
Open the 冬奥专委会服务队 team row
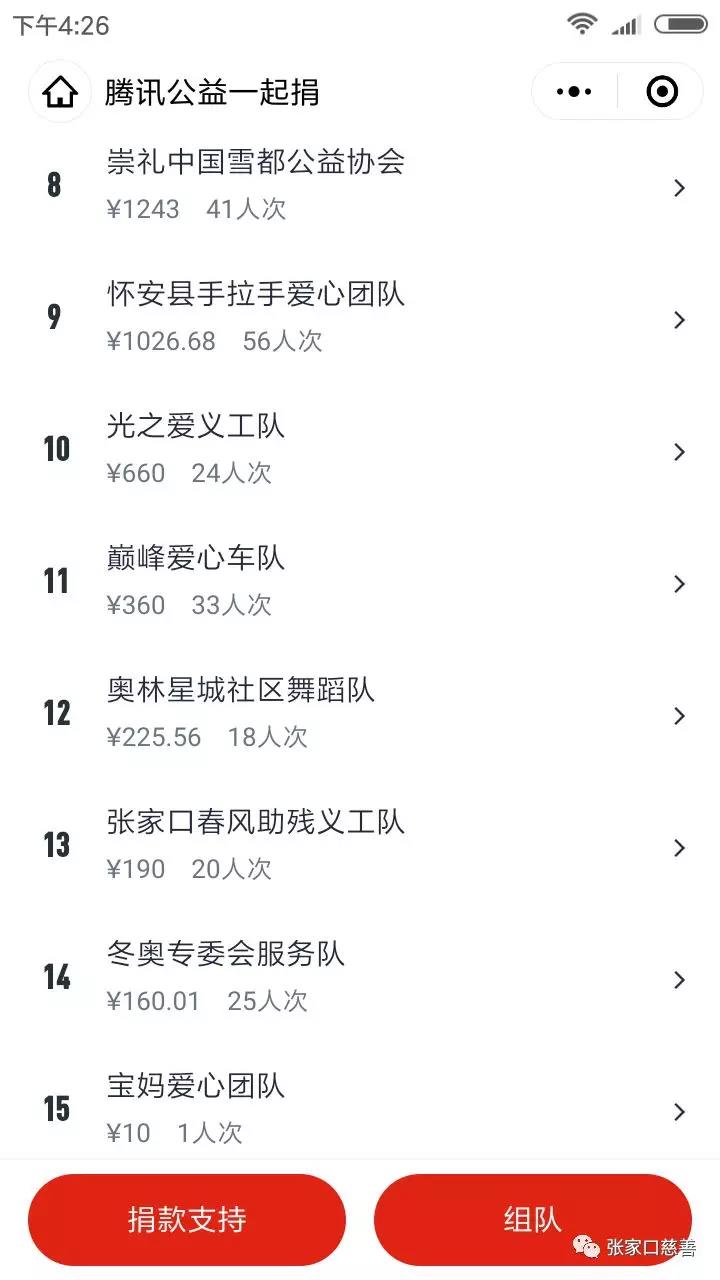tap(360, 978)
